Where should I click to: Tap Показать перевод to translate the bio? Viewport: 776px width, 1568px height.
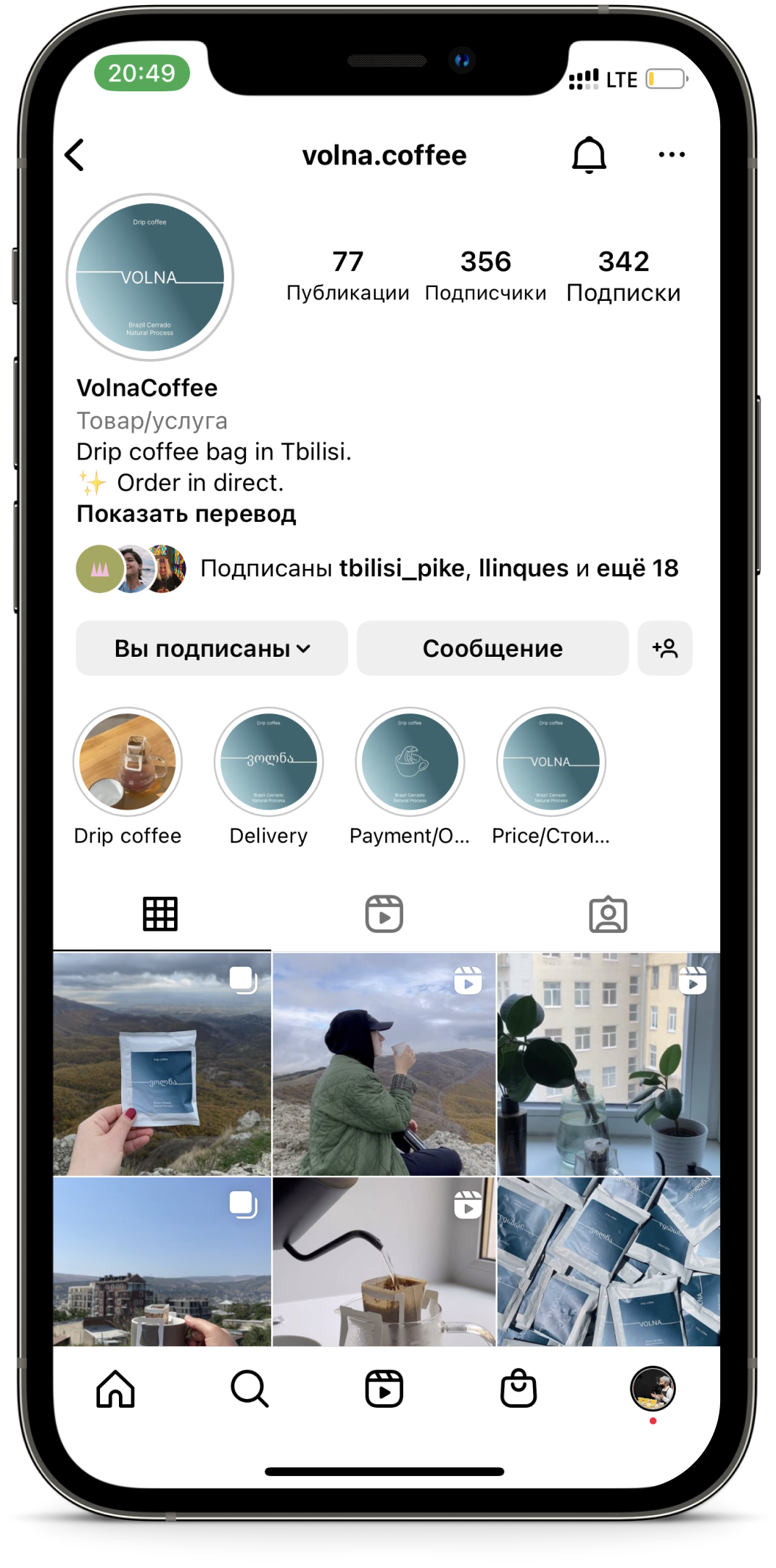tap(186, 514)
